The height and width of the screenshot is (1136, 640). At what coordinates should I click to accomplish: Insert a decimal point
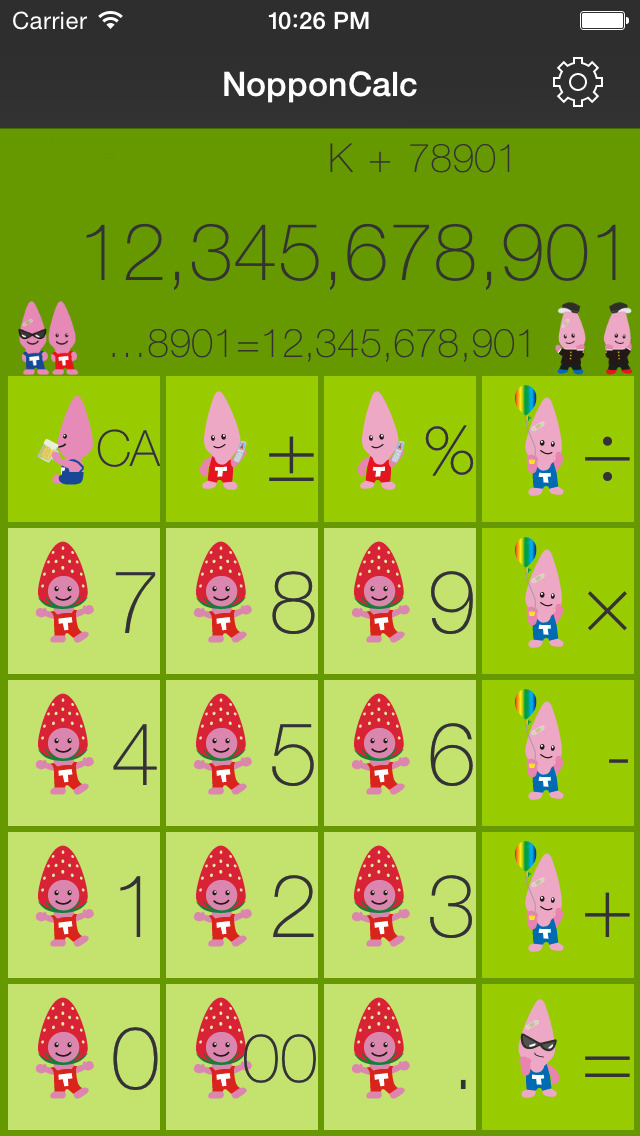400,1057
